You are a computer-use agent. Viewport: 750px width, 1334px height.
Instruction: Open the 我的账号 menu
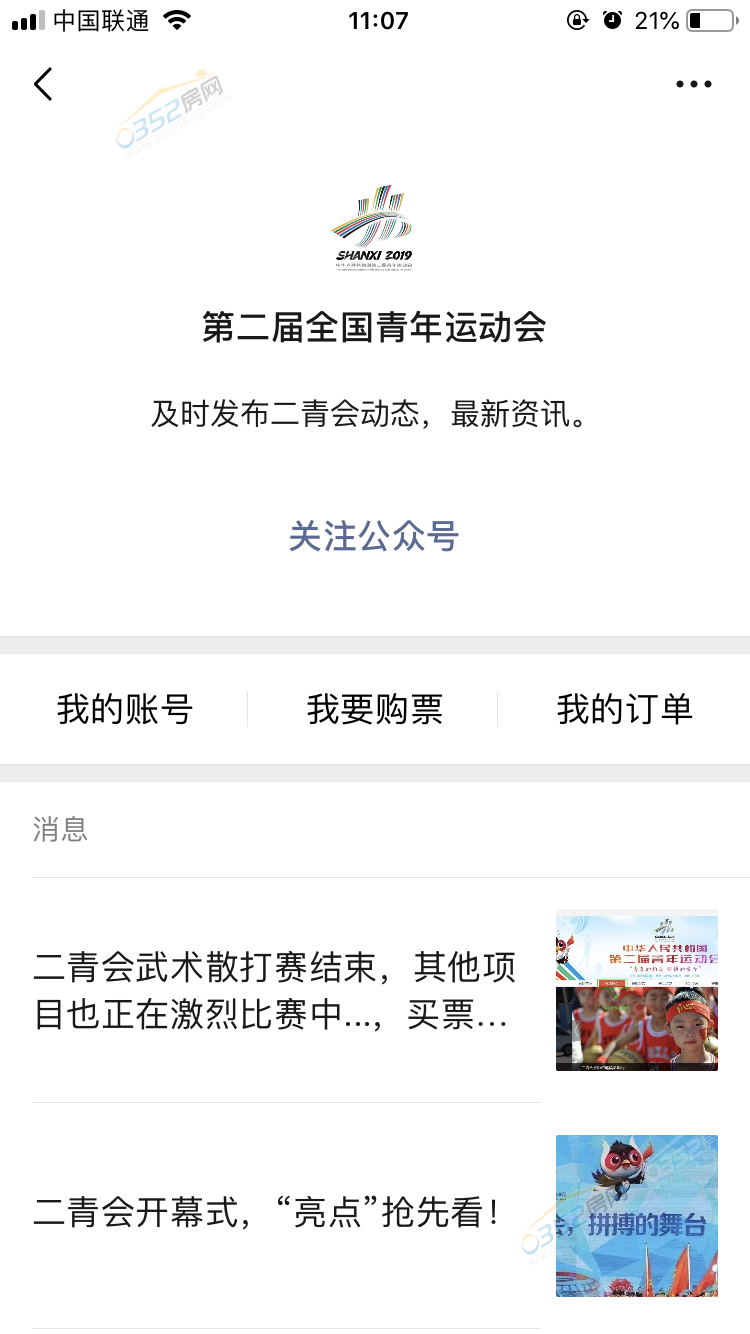[125, 709]
